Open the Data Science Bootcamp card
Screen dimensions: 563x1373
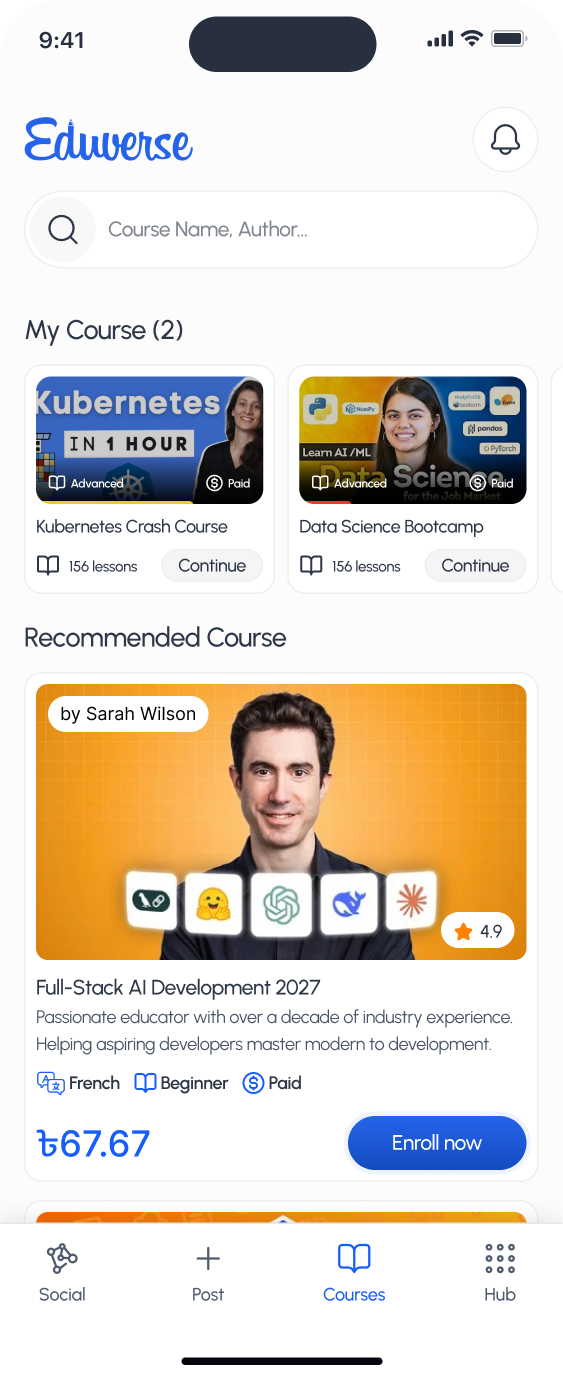pos(413,479)
